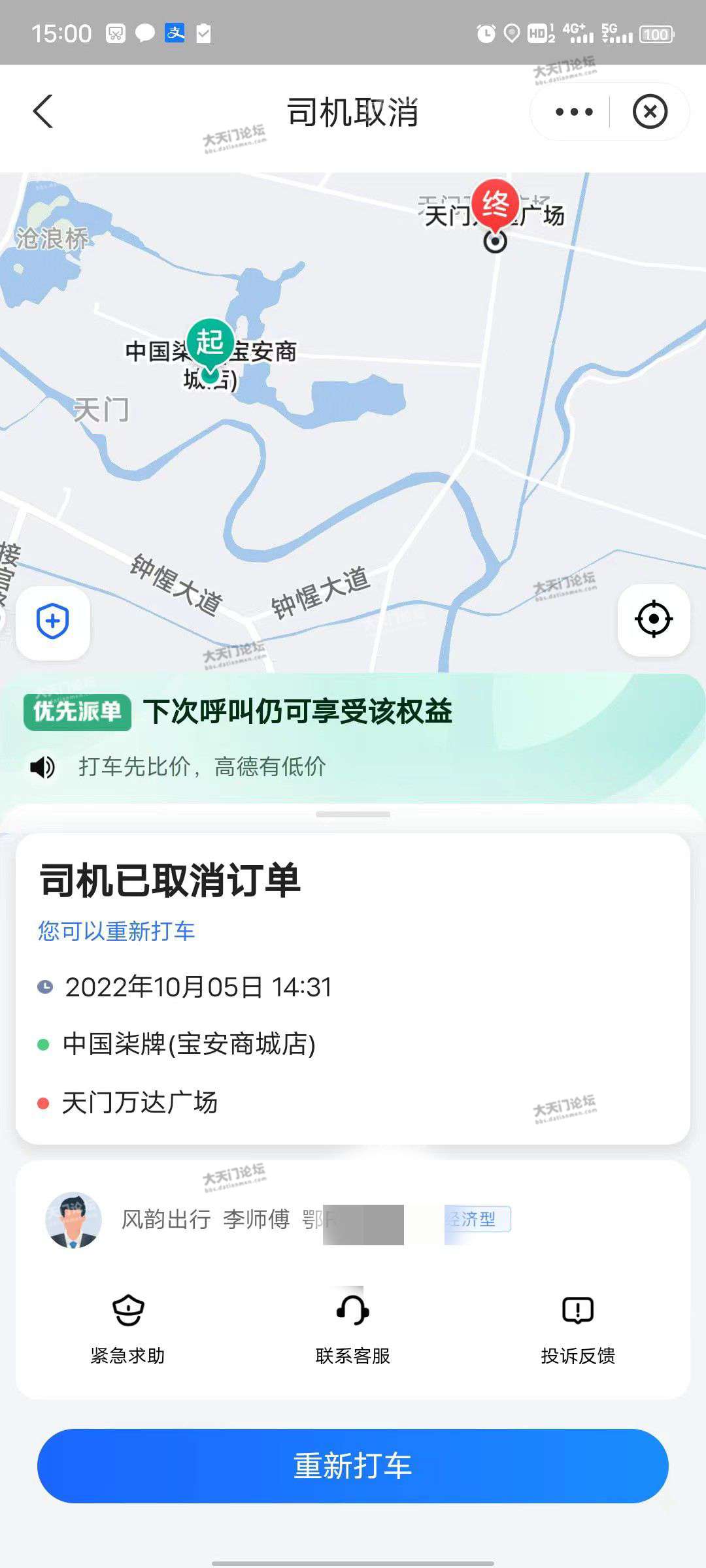Viewport: 706px width, 1568px height.
Task: Recenter the map on current location
Action: click(x=654, y=619)
